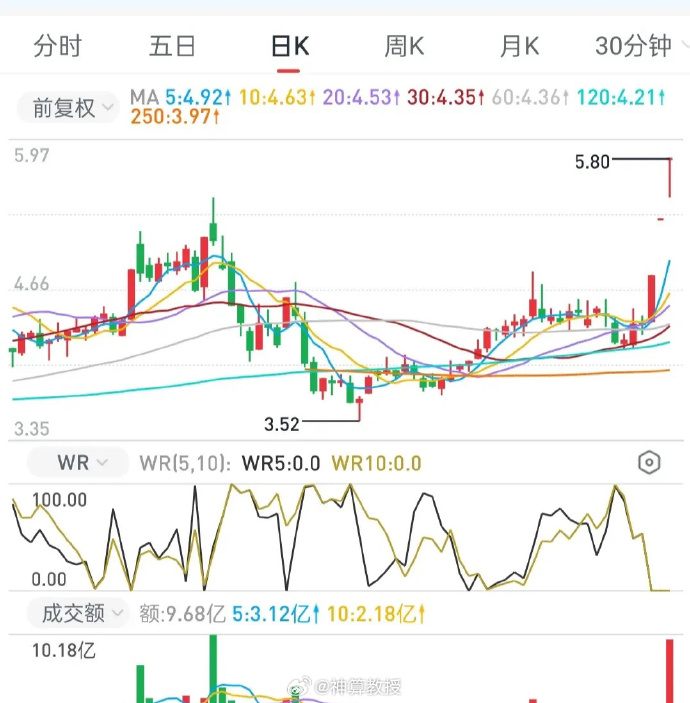This screenshot has width=690, height=703.
Task: Switch to the 周K chart tab
Action: coord(404,46)
